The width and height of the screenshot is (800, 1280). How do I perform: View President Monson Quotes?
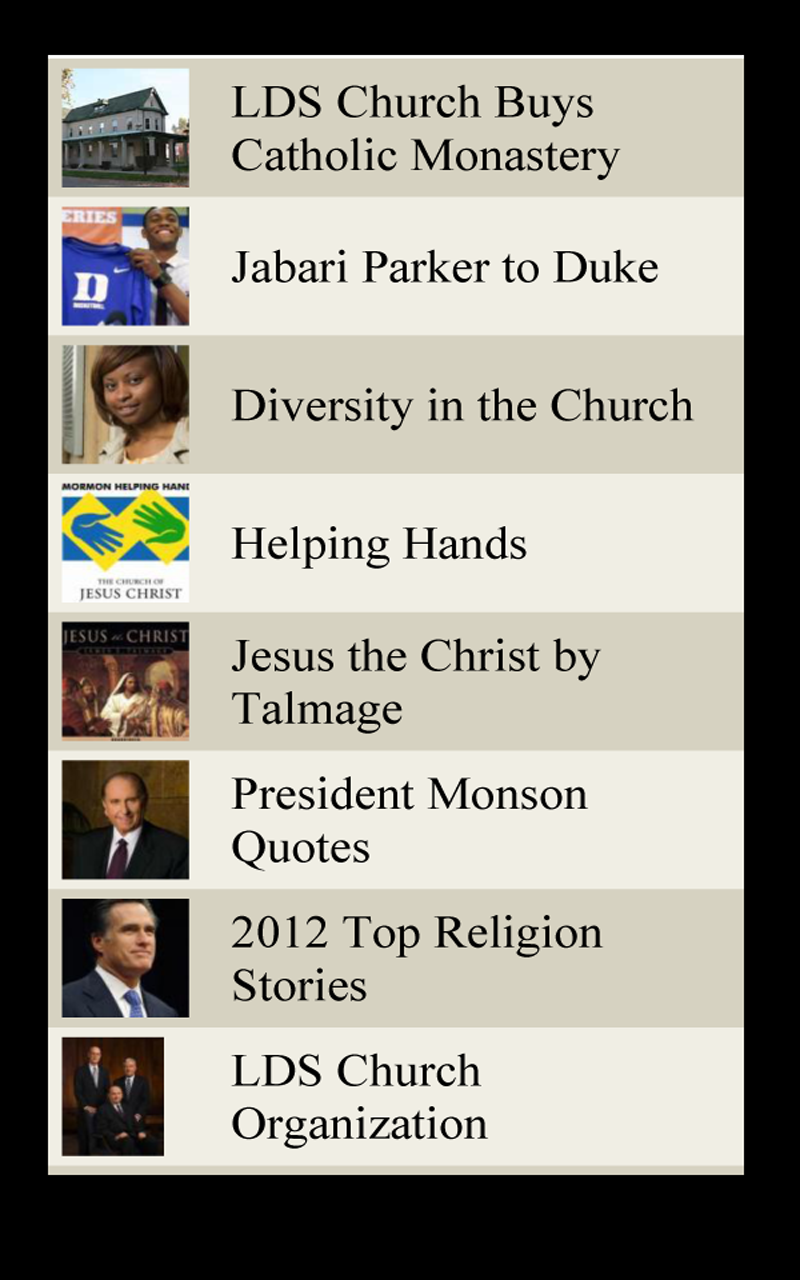coord(408,818)
